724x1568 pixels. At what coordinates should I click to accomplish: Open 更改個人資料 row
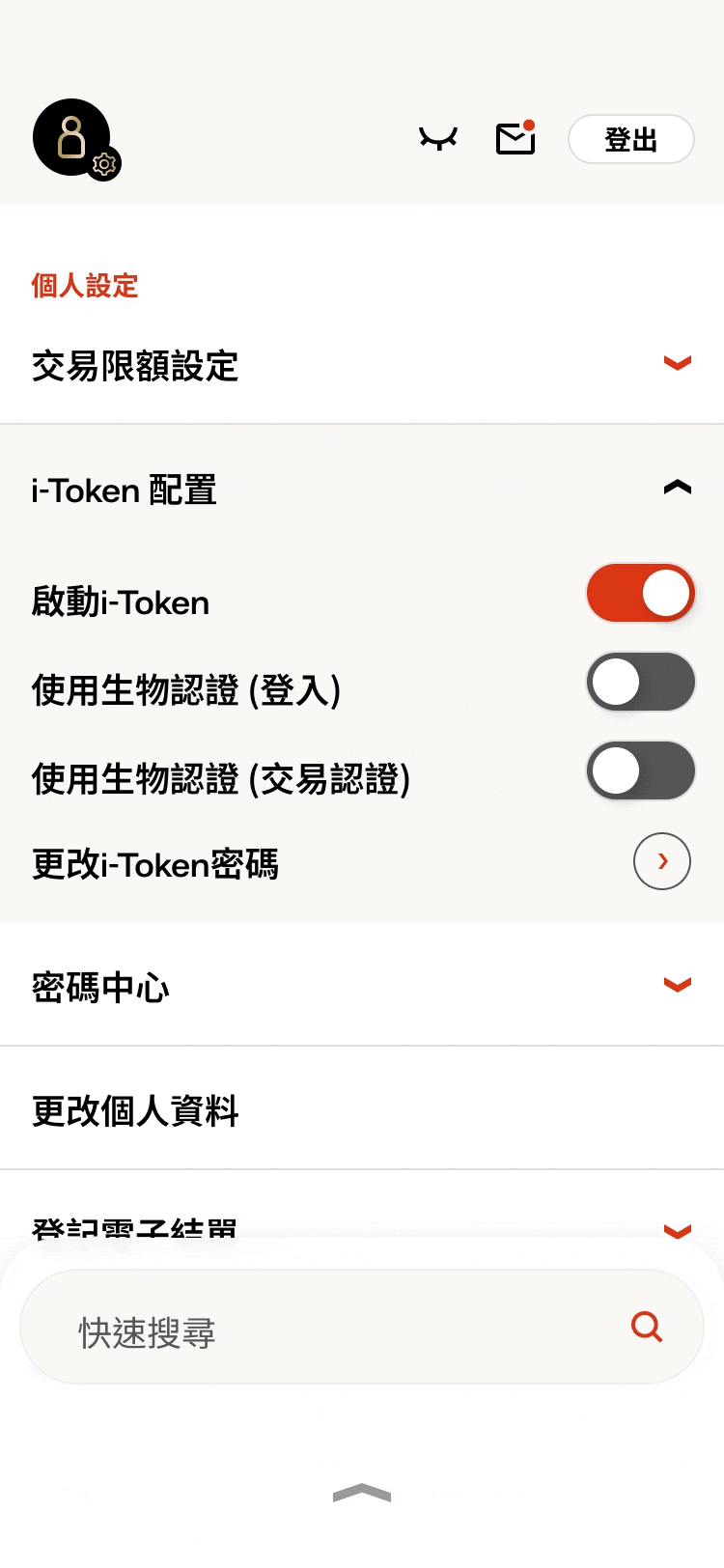point(362,1110)
